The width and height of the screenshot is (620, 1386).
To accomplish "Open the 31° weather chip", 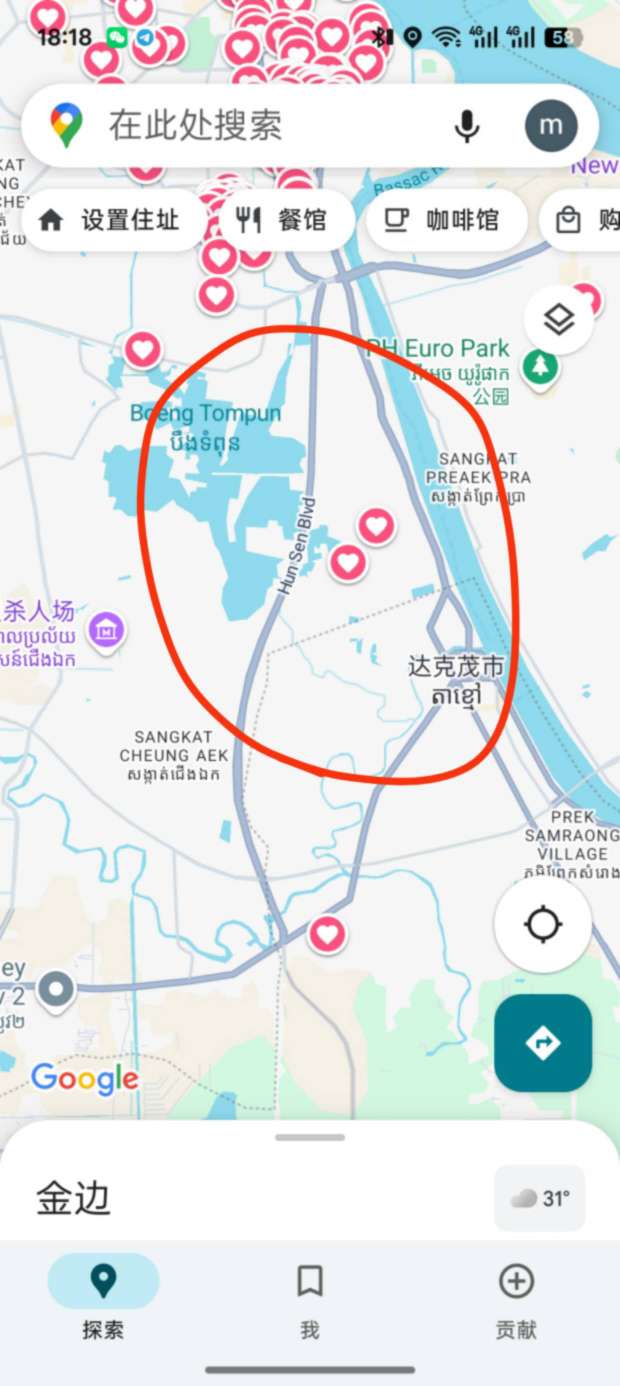I will pos(540,1198).
